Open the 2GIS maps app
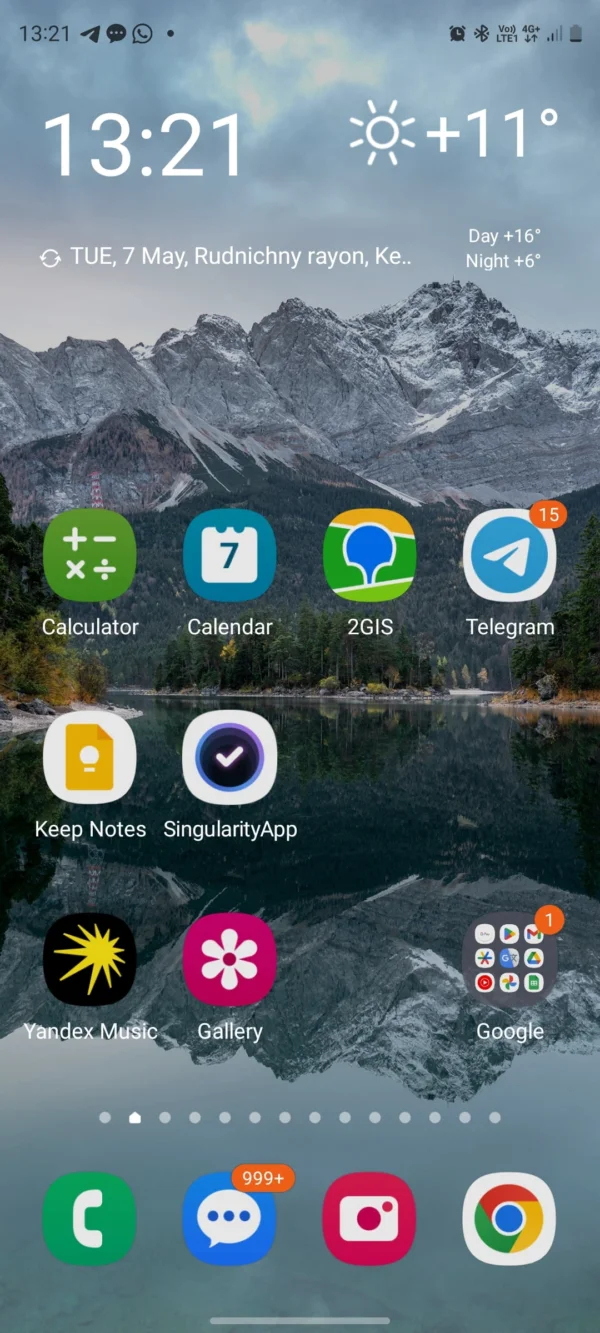 [369, 556]
